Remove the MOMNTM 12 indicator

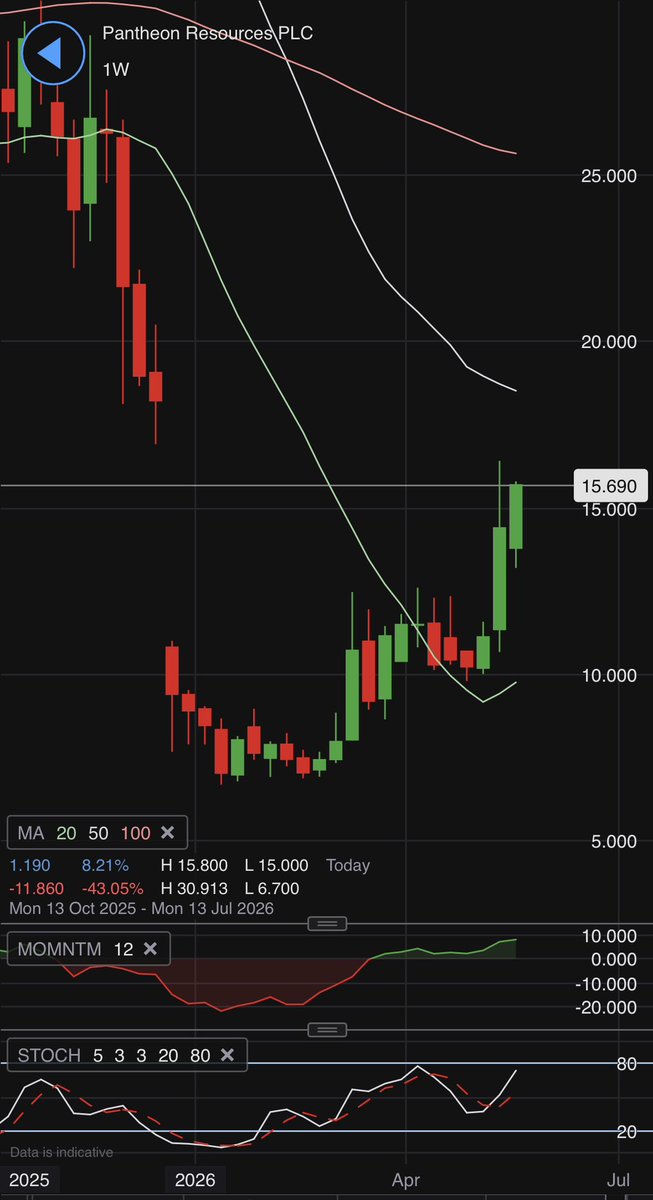point(150,949)
